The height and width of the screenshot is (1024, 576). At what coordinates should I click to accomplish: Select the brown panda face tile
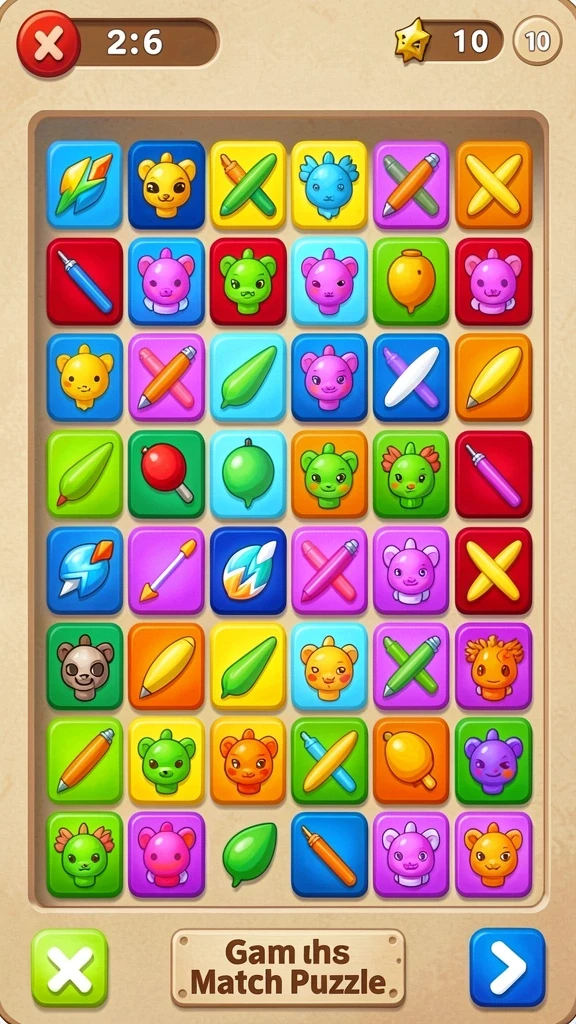click(85, 667)
